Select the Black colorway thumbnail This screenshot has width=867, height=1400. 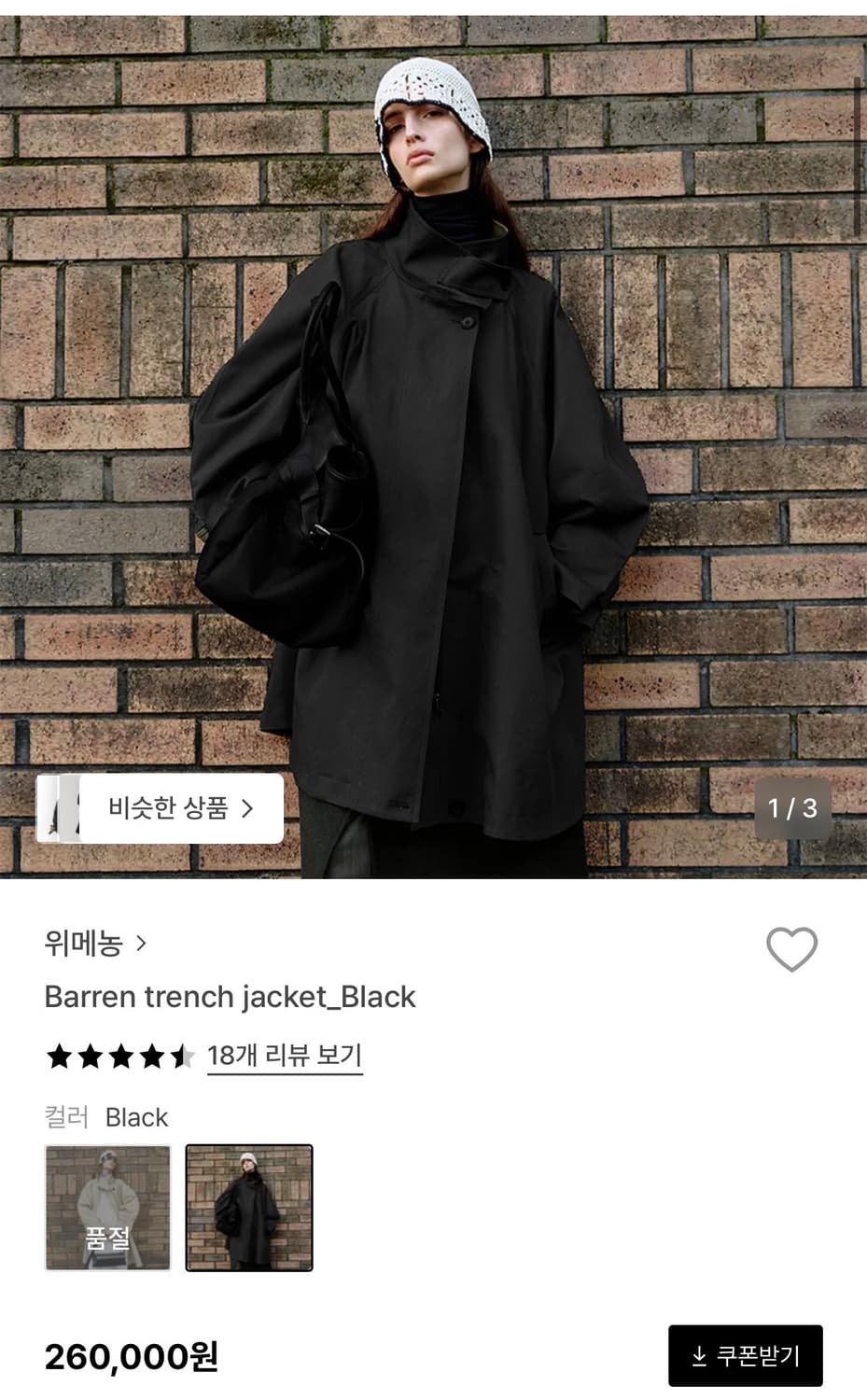(x=249, y=1206)
